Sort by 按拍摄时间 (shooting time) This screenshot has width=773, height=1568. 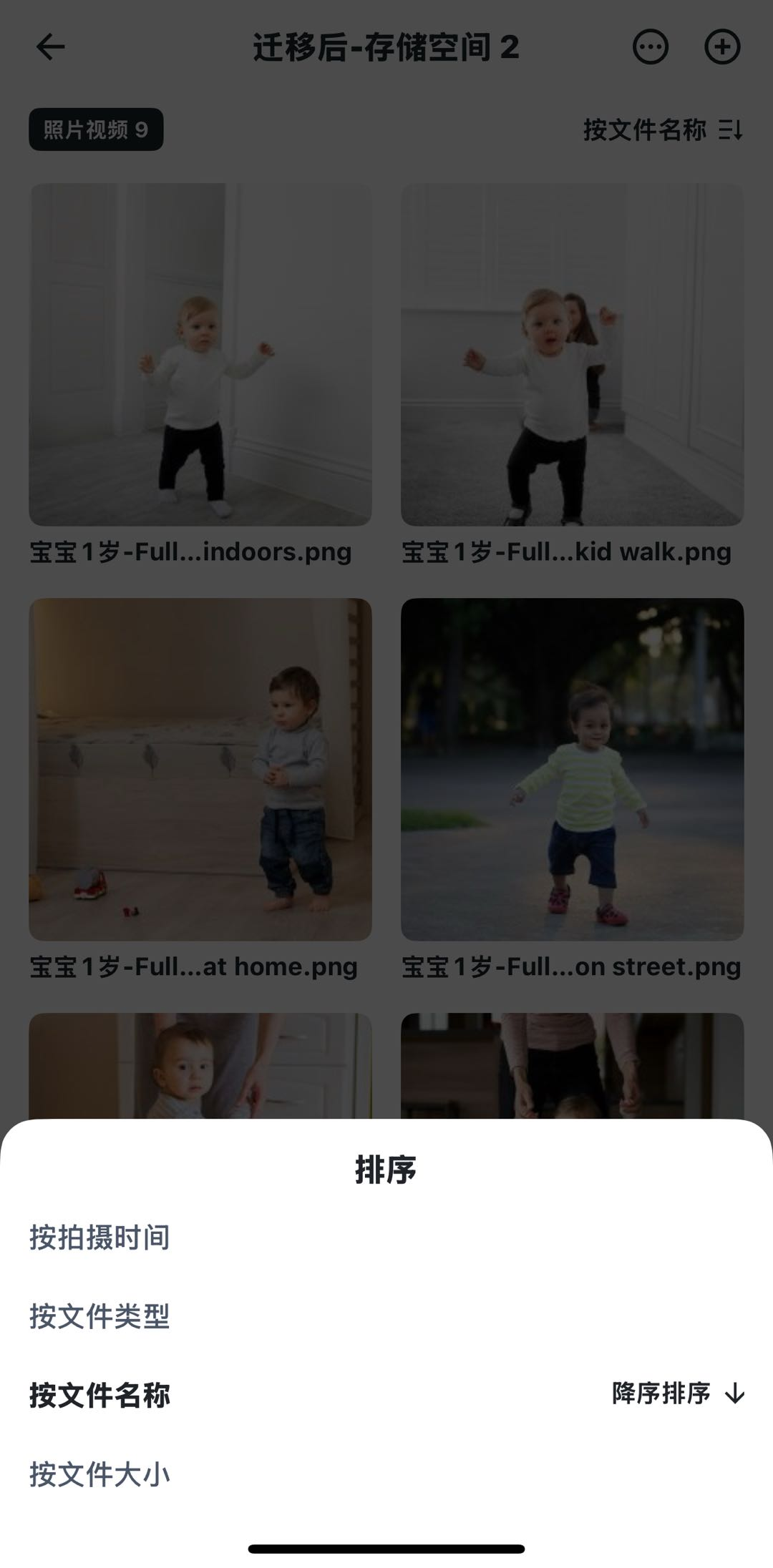[x=99, y=1238]
